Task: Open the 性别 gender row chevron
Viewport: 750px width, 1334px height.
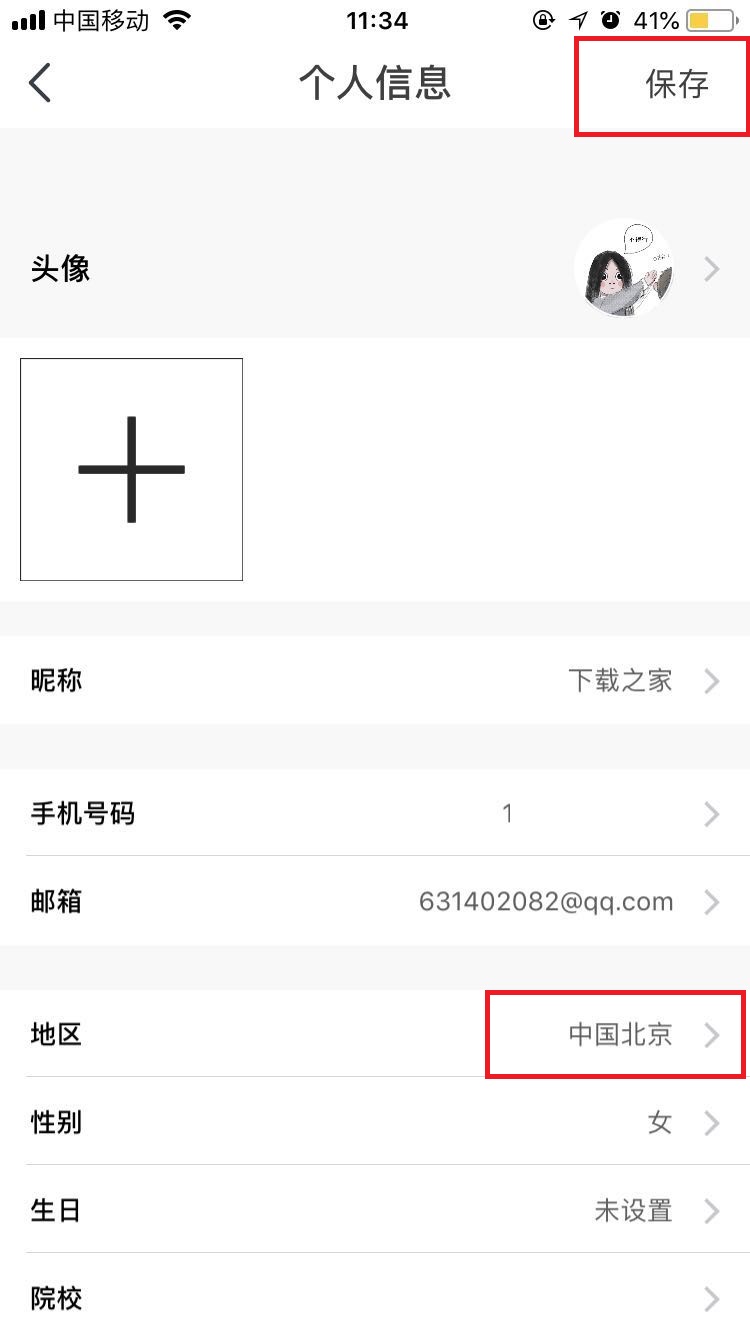Action: 712,1122
